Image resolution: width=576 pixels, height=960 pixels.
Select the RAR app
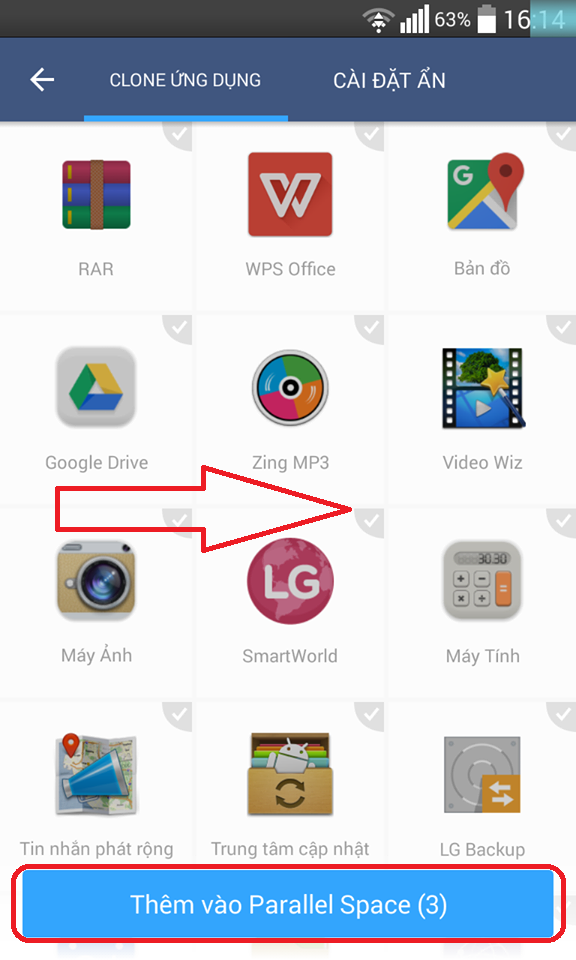(x=96, y=216)
